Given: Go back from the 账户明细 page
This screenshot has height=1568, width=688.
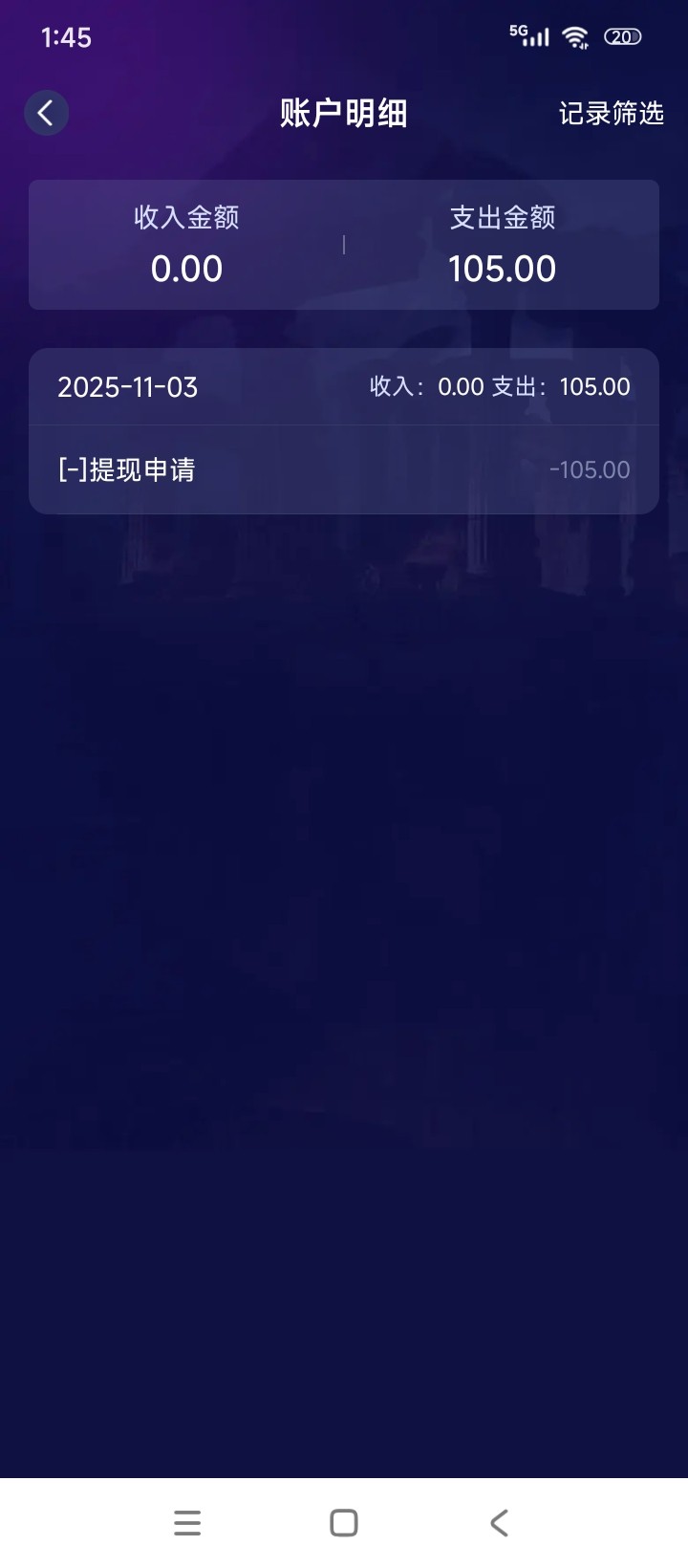Looking at the screenshot, I should [46, 114].
